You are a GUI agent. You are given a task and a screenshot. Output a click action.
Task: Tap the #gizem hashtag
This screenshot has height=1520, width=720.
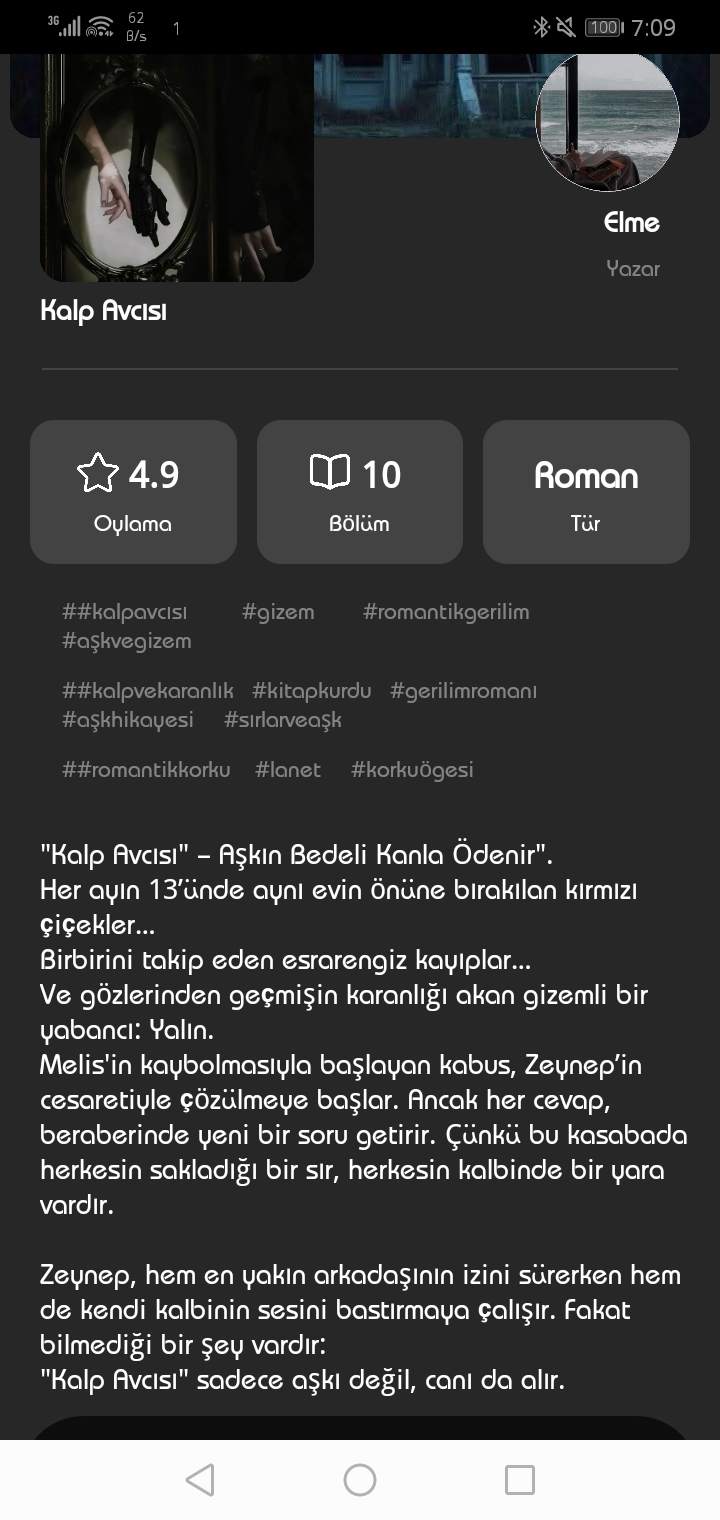click(x=278, y=612)
